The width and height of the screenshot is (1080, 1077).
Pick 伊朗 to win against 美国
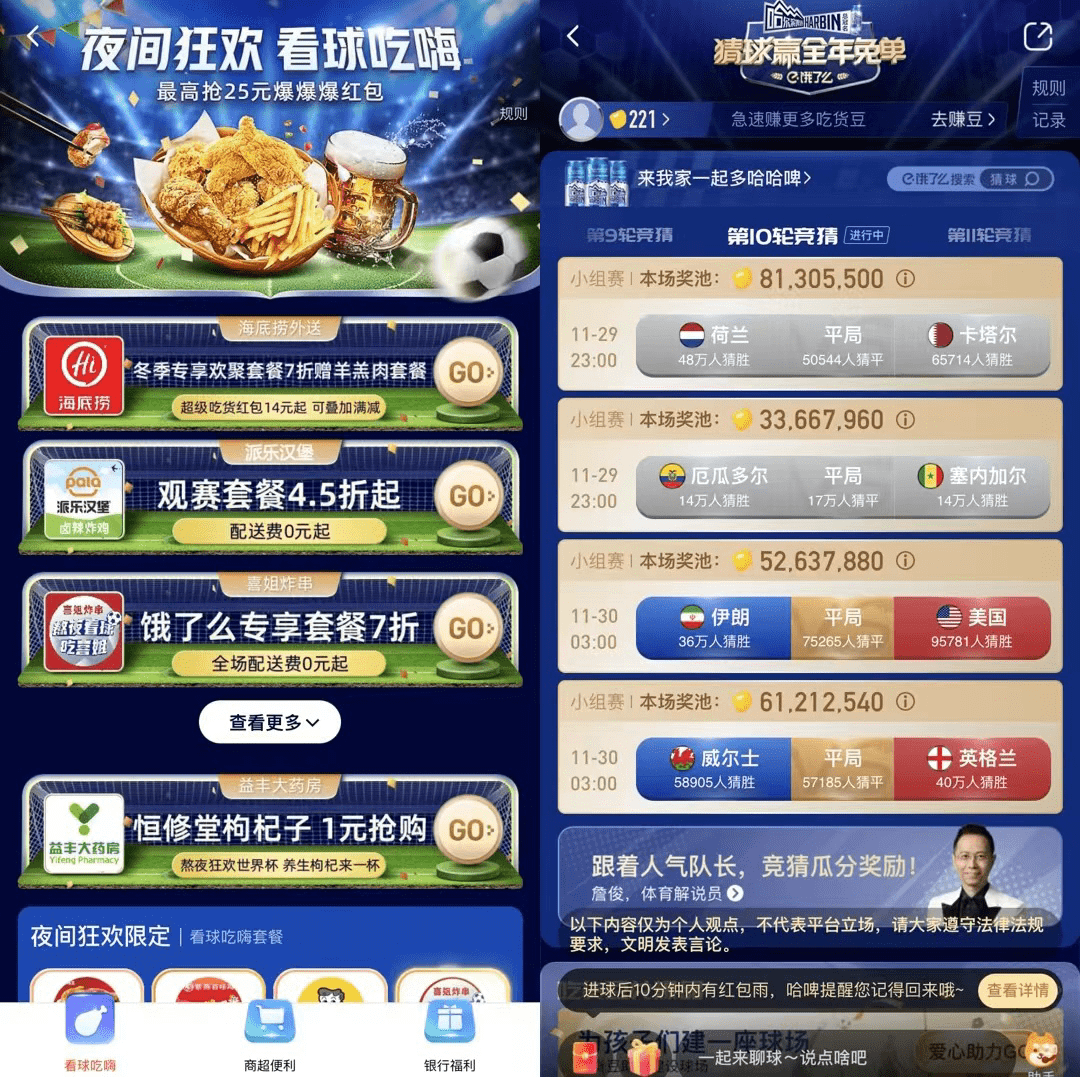coord(713,628)
